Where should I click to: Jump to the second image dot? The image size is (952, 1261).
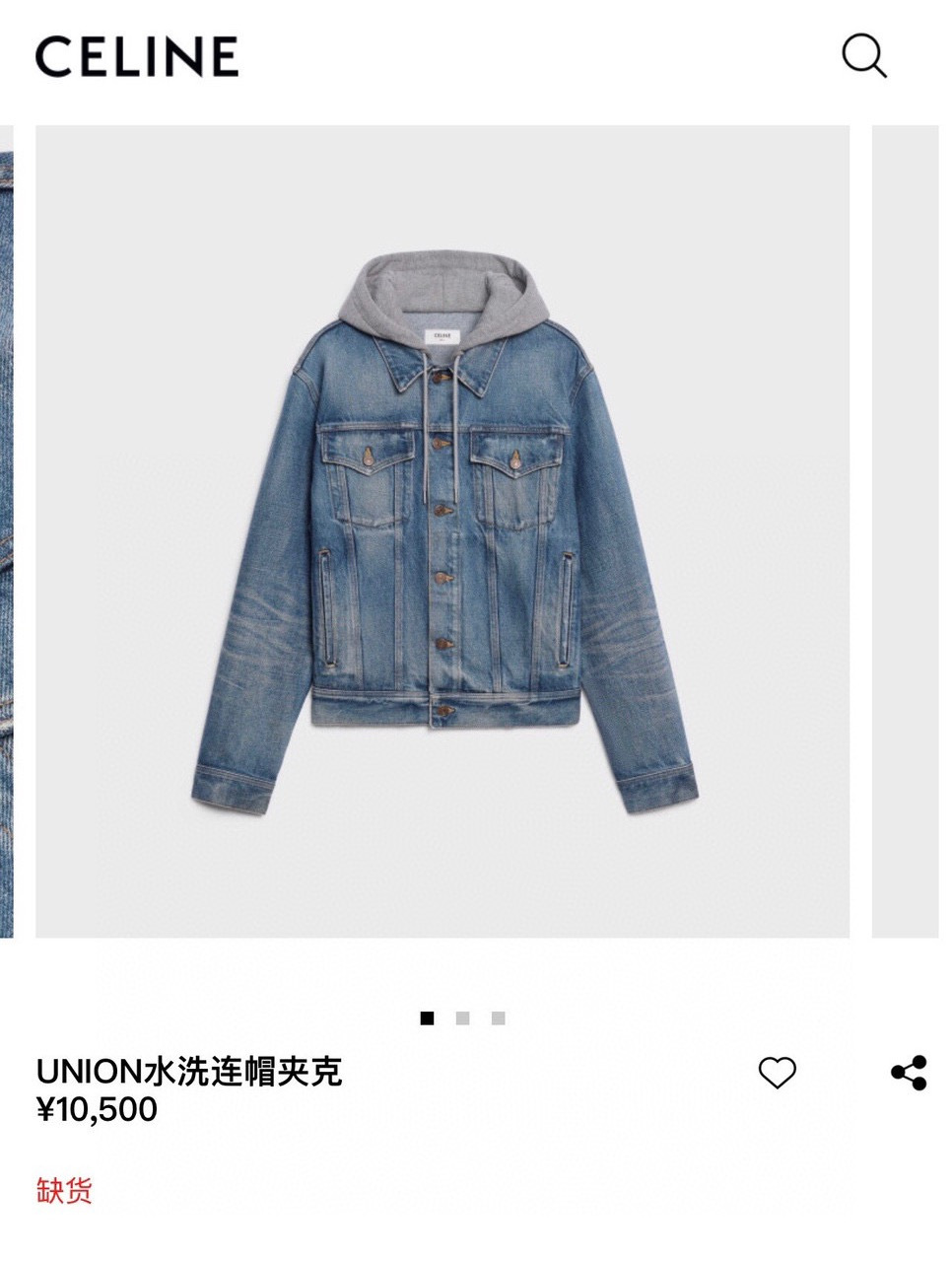(462, 1018)
